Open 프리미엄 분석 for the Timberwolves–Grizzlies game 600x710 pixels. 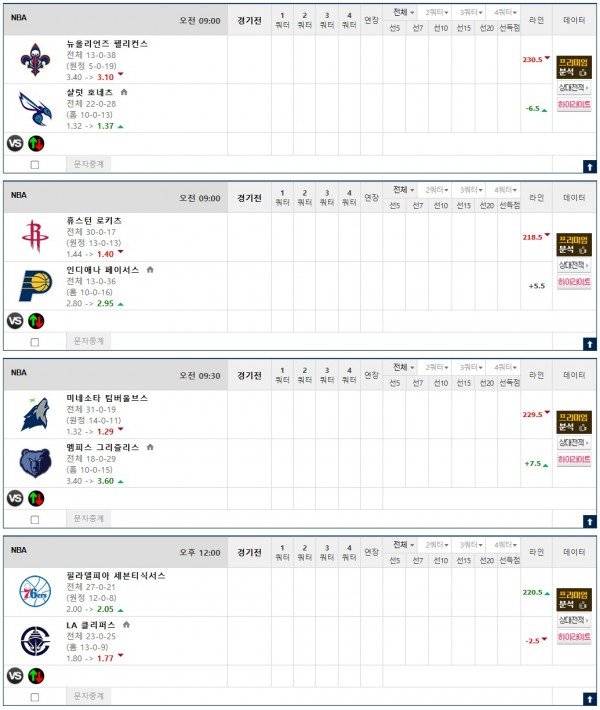[574, 422]
